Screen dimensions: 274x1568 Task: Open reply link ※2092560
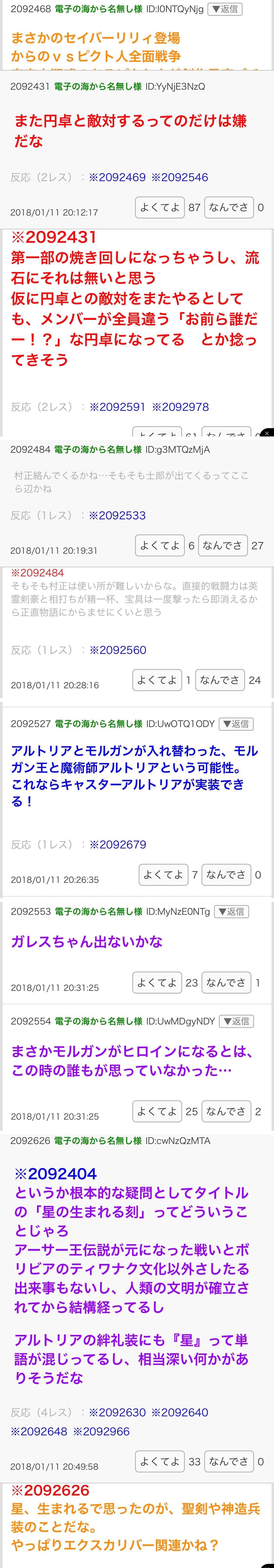coord(117,650)
